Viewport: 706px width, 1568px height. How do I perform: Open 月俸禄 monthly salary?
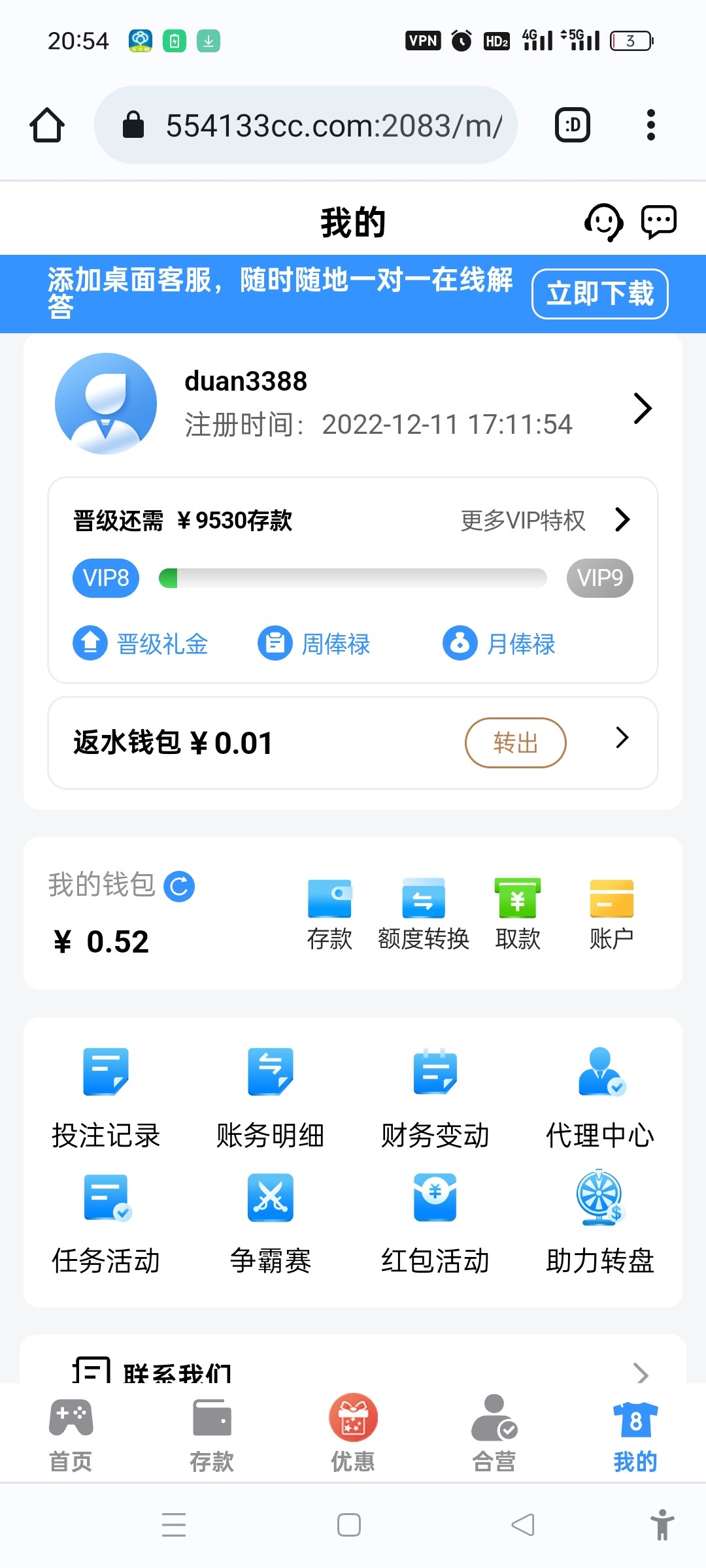click(499, 644)
